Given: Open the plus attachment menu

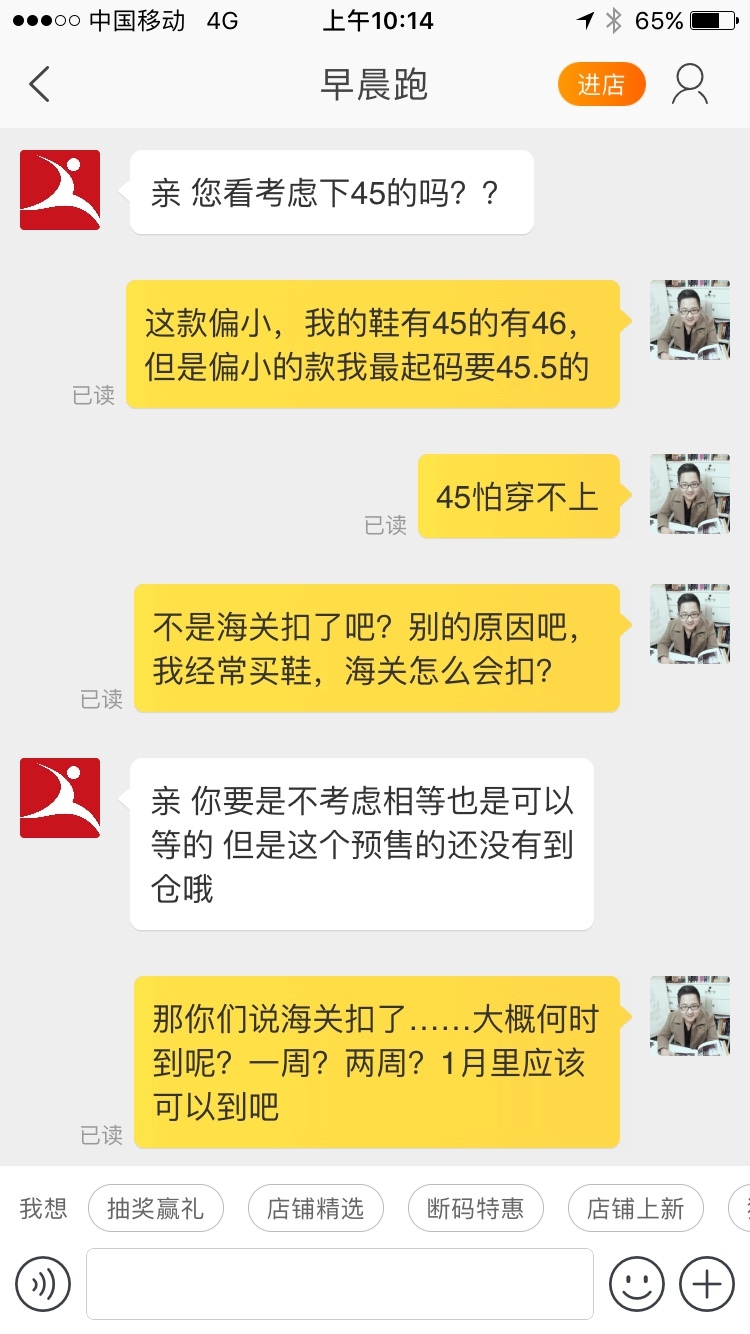Looking at the screenshot, I should click(707, 1283).
